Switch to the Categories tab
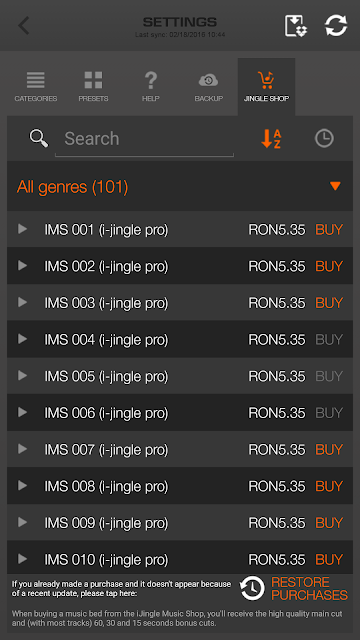The width and height of the screenshot is (360, 640). click(x=36, y=87)
